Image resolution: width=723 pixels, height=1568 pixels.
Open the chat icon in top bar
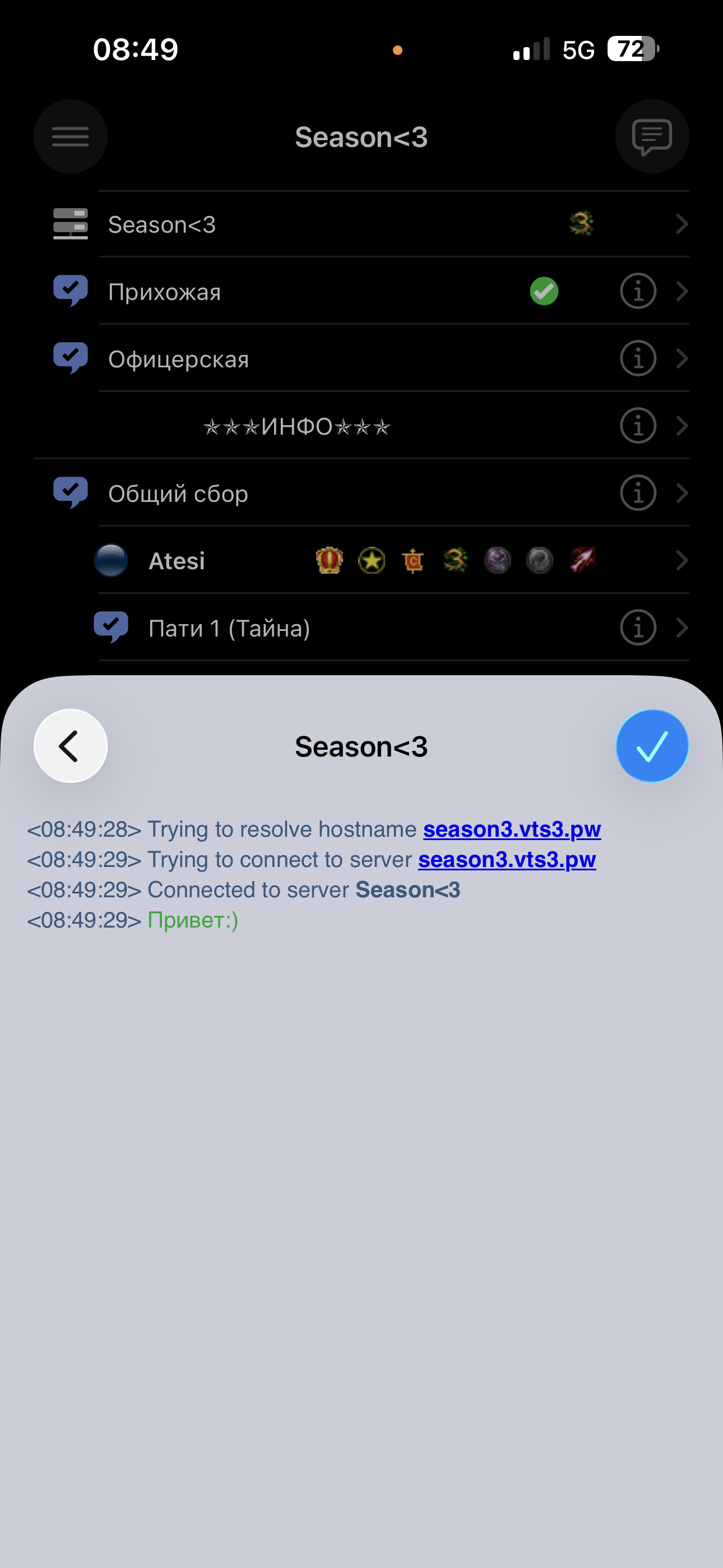(x=652, y=136)
